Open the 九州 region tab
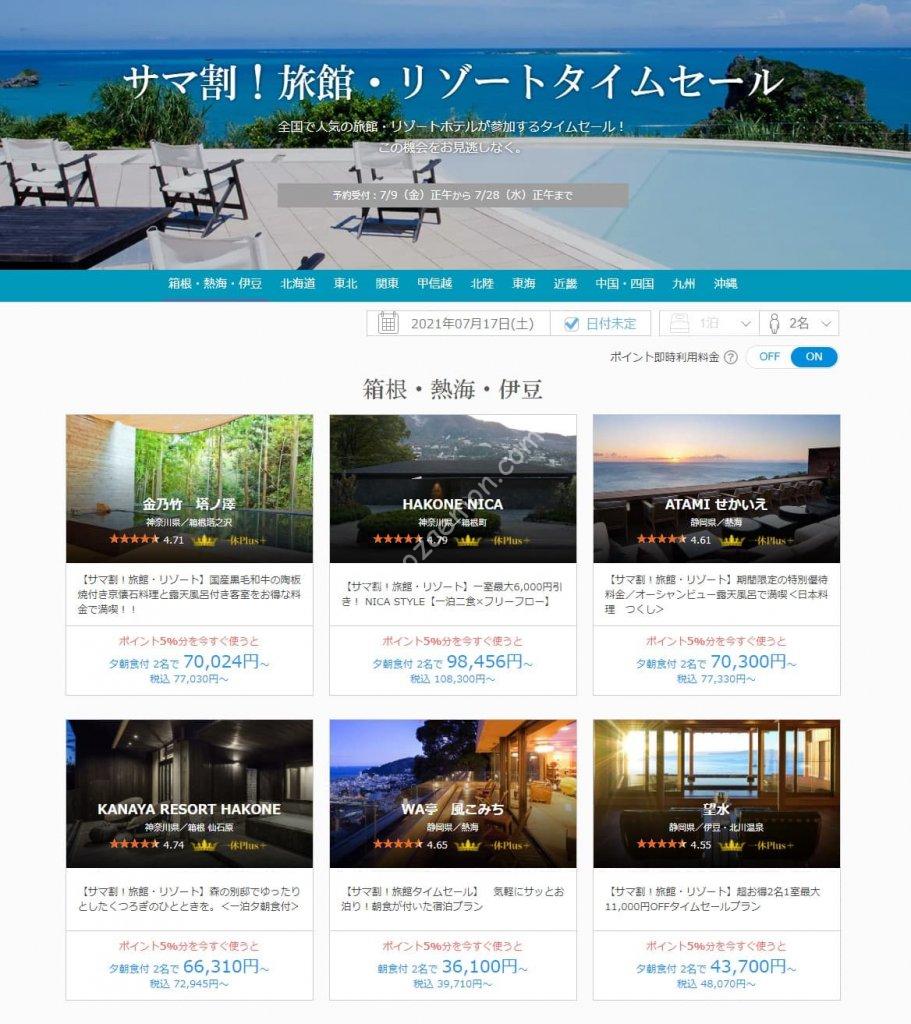This screenshot has width=911, height=1024. pyautogui.click(x=684, y=284)
